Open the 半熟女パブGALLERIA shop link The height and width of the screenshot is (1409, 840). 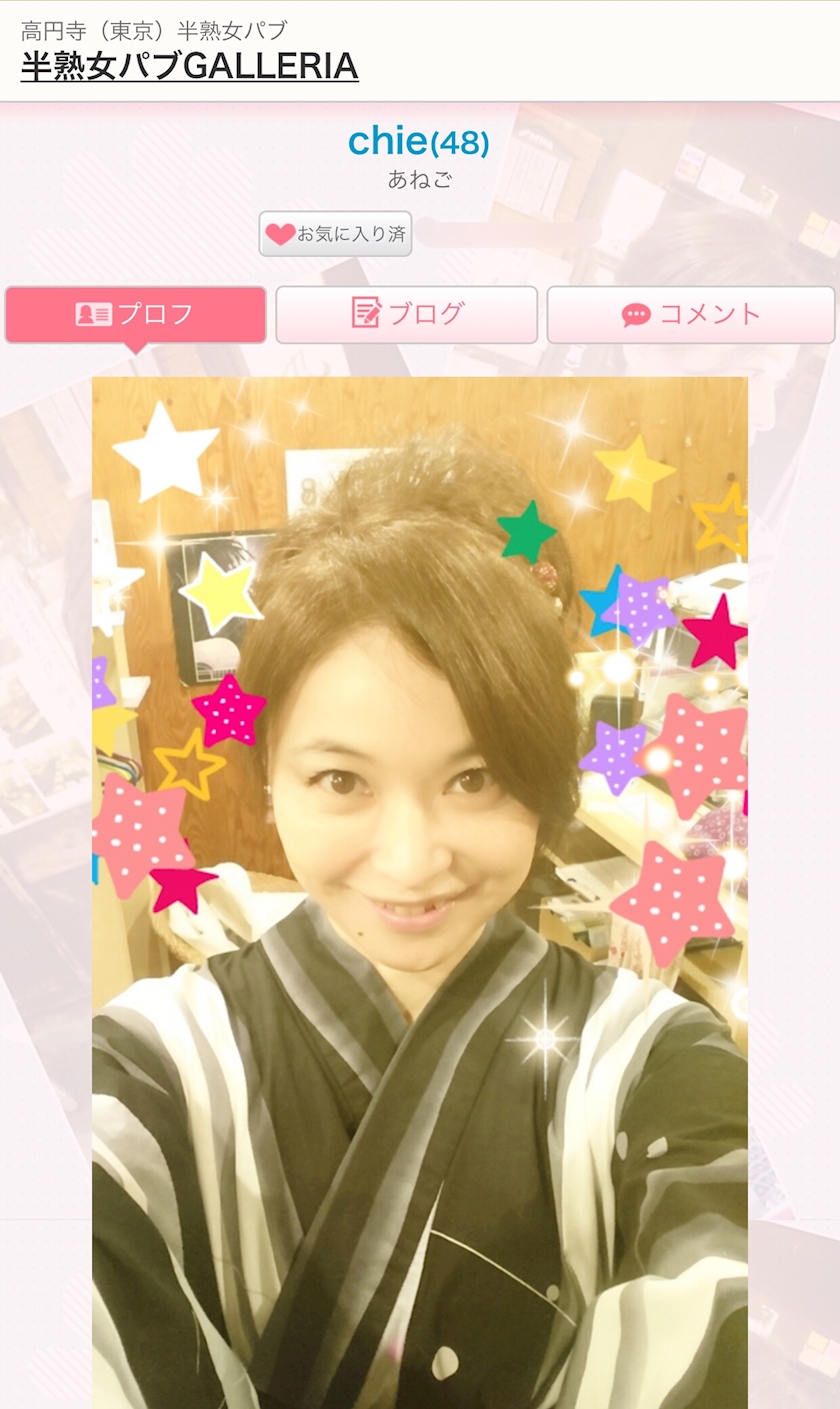(x=189, y=66)
